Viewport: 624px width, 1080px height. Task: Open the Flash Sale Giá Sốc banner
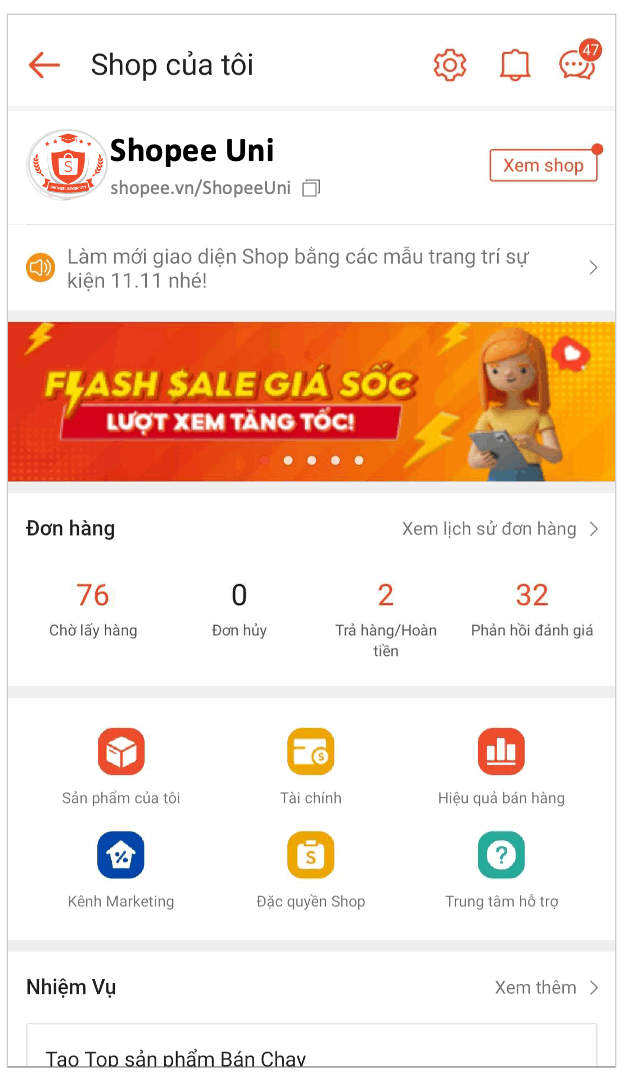311,402
